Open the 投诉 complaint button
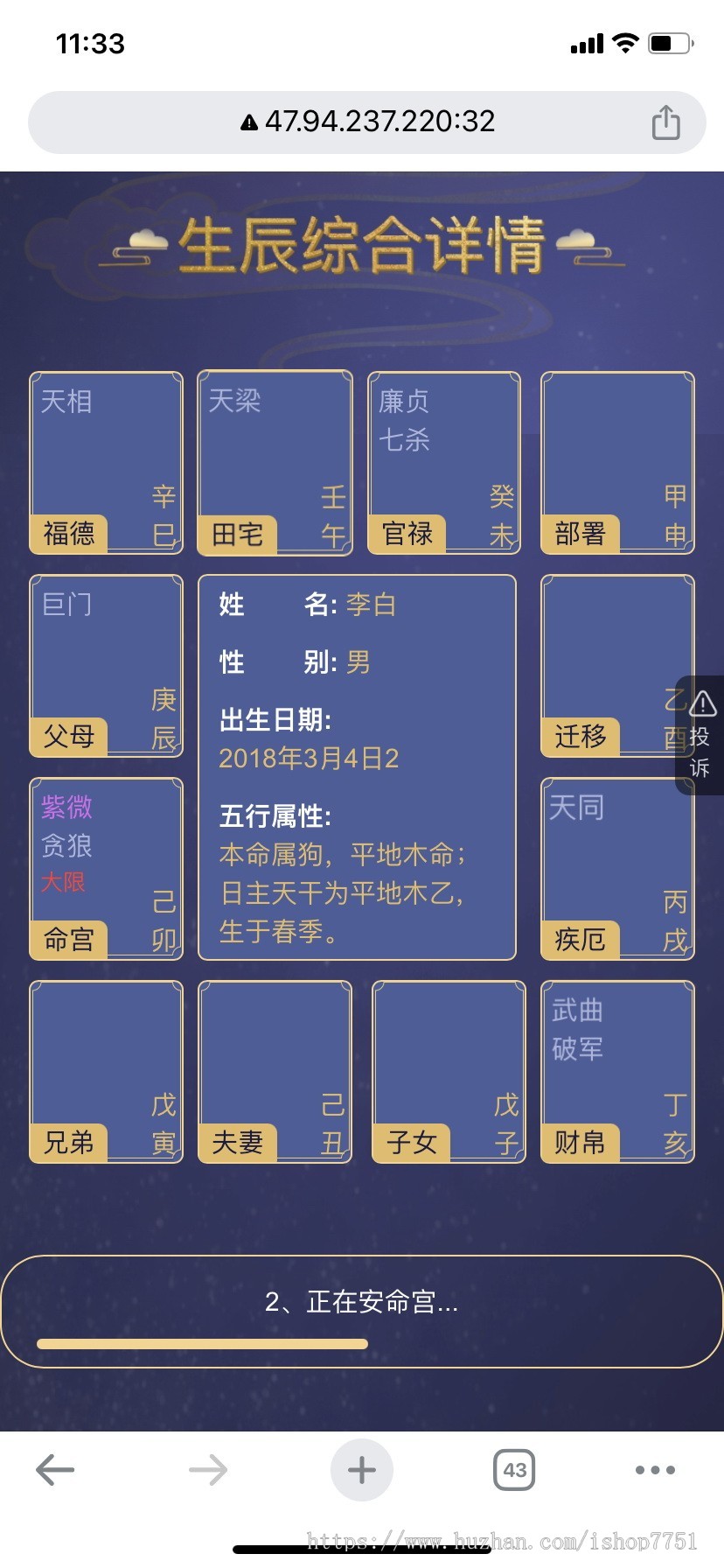Image resolution: width=724 pixels, height=1568 pixels. tap(700, 736)
